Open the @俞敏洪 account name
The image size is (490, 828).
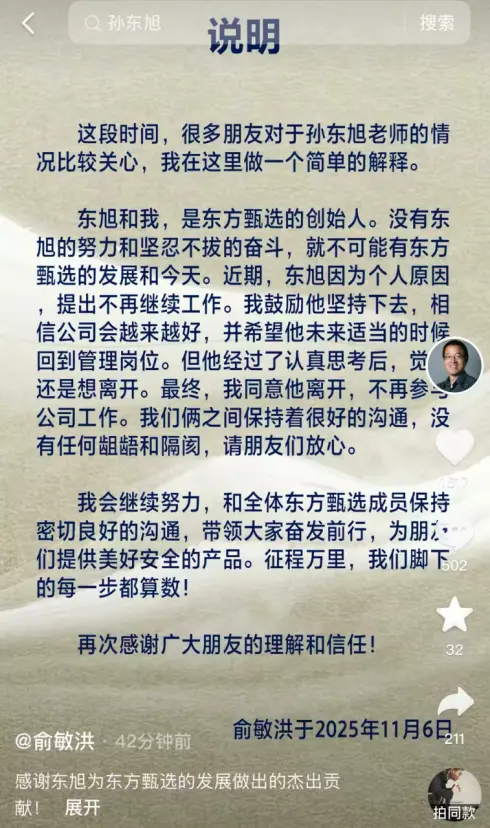[55, 741]
